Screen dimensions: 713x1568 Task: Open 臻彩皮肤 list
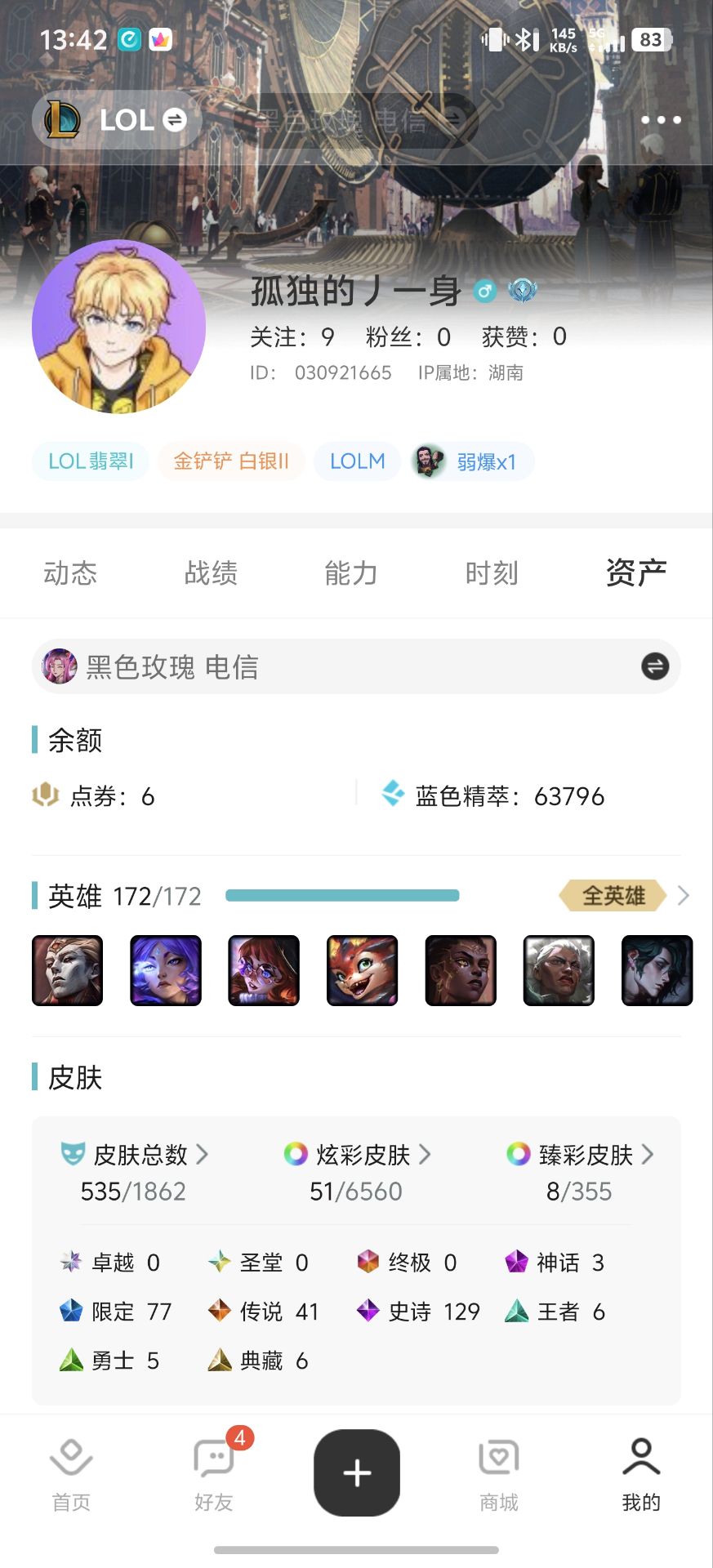[x=580, y=1155]
